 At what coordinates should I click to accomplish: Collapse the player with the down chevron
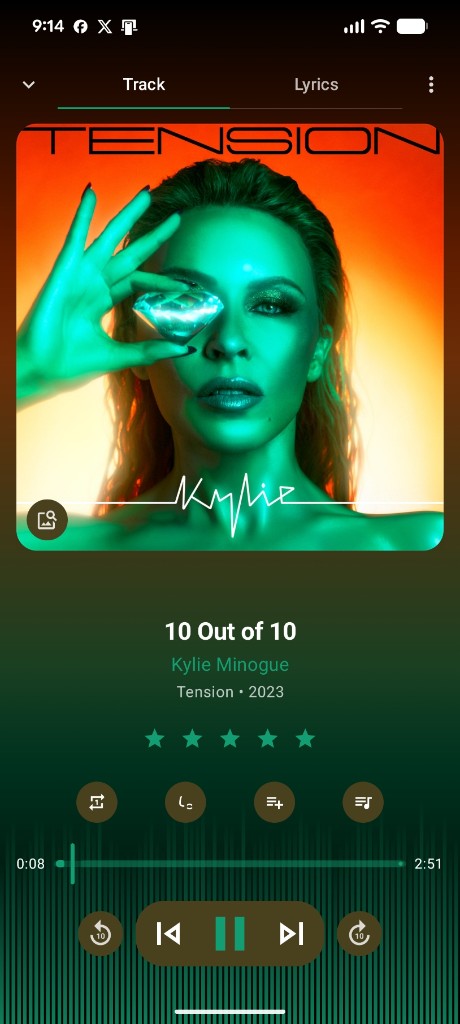pyautogui.click(x=29, y=84)
